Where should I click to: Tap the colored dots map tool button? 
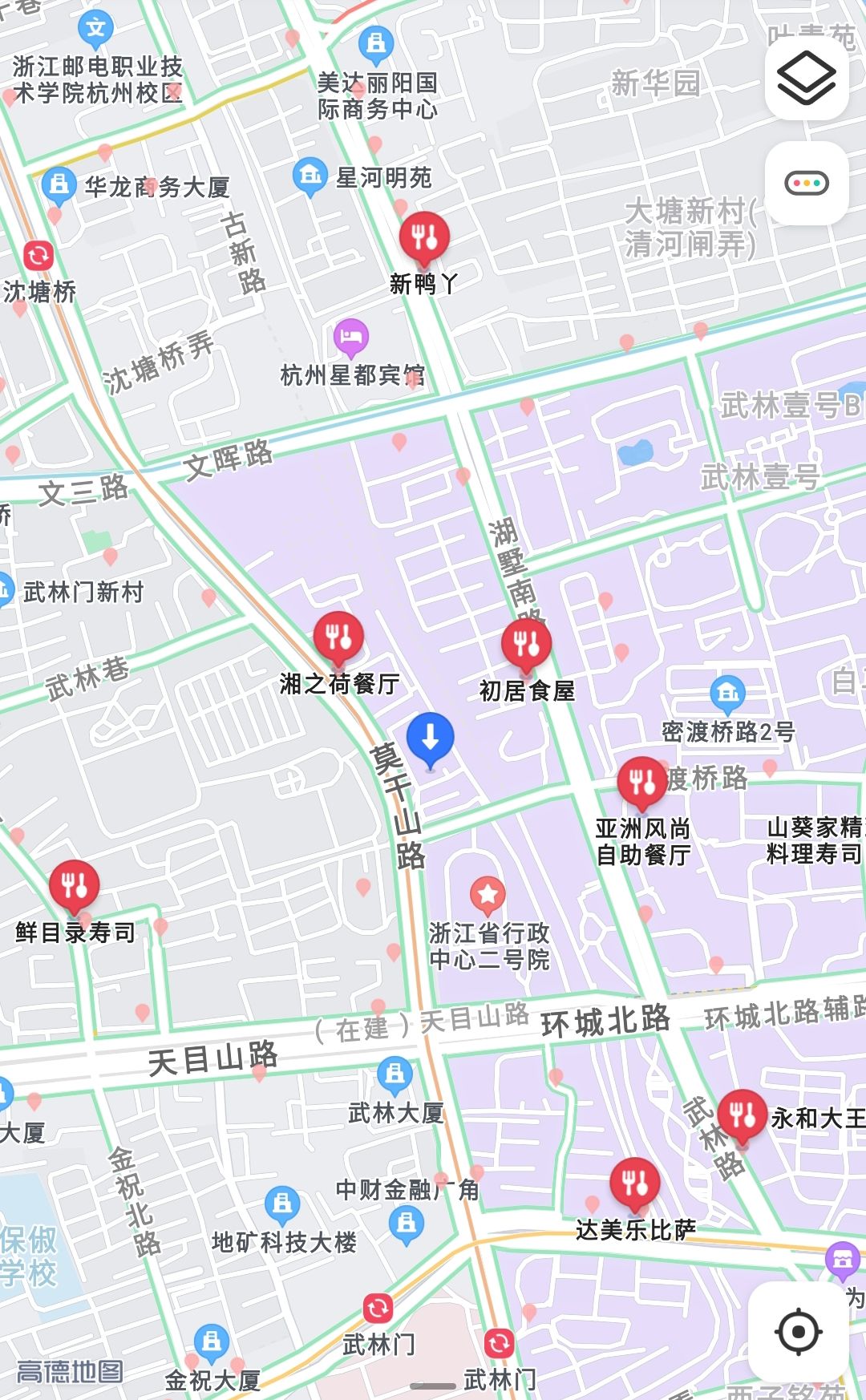coord(806,183)
